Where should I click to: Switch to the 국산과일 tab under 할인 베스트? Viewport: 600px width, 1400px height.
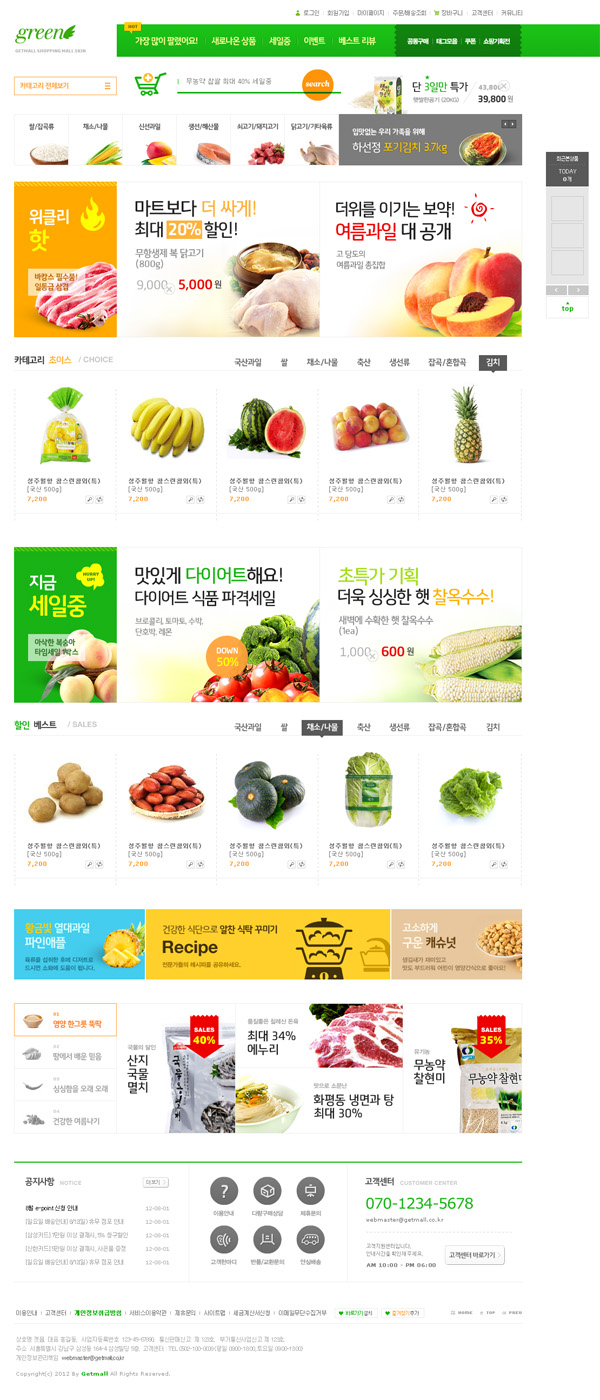pyautogui.click(x=247, y=727)
